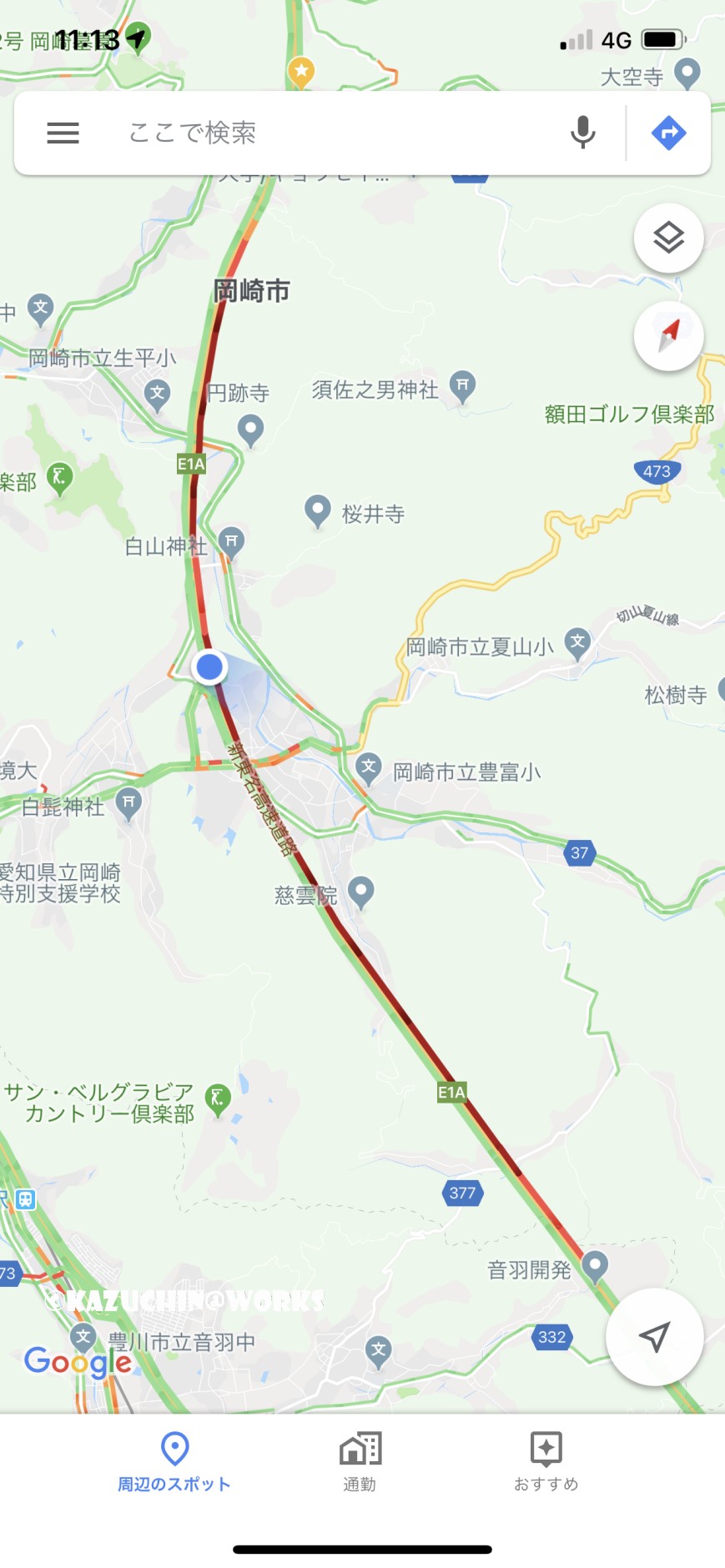Open the hamburger menu in search bar
The image size is (725, 1568).
[63, 133]
